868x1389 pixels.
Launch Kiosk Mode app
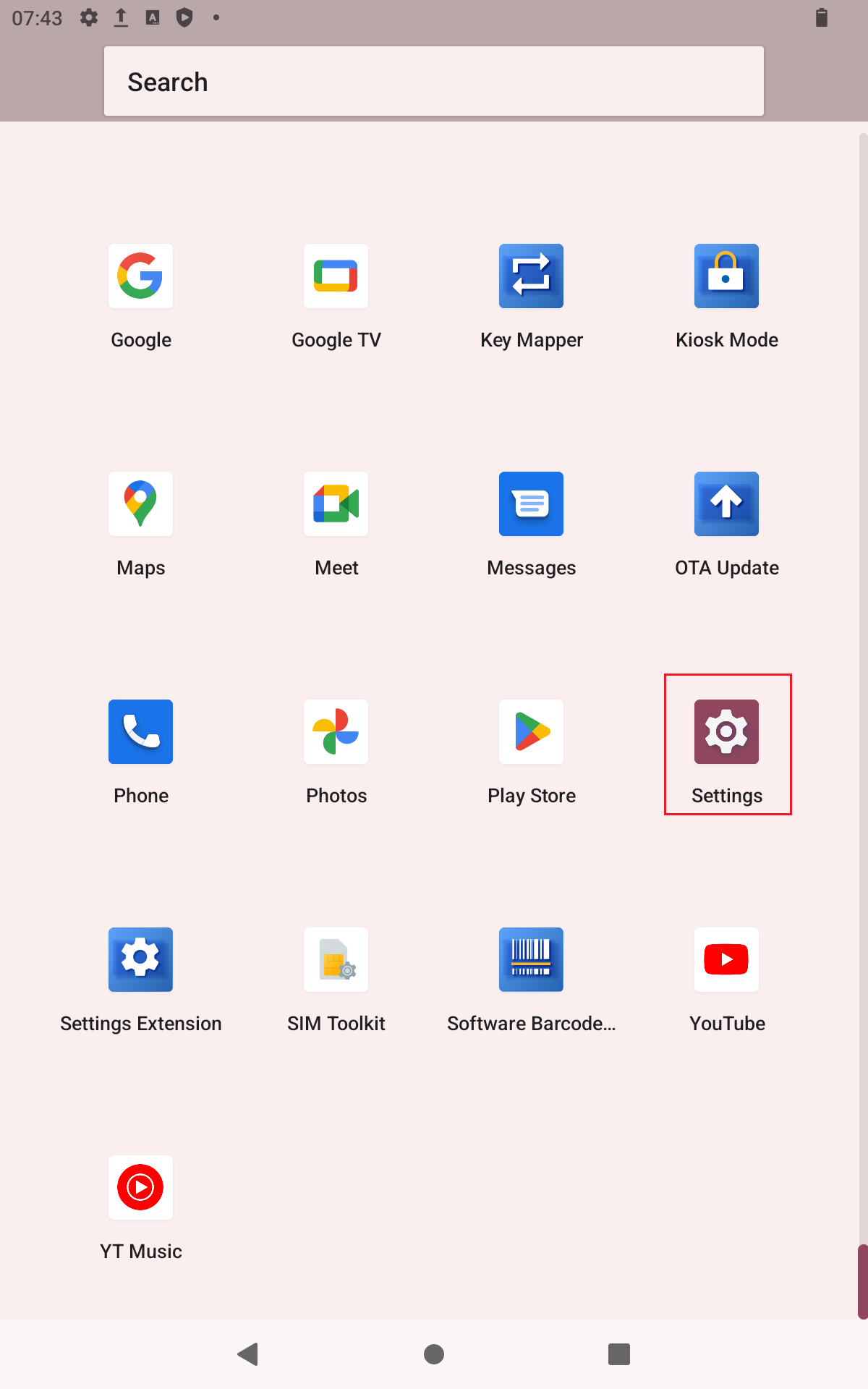726,276
